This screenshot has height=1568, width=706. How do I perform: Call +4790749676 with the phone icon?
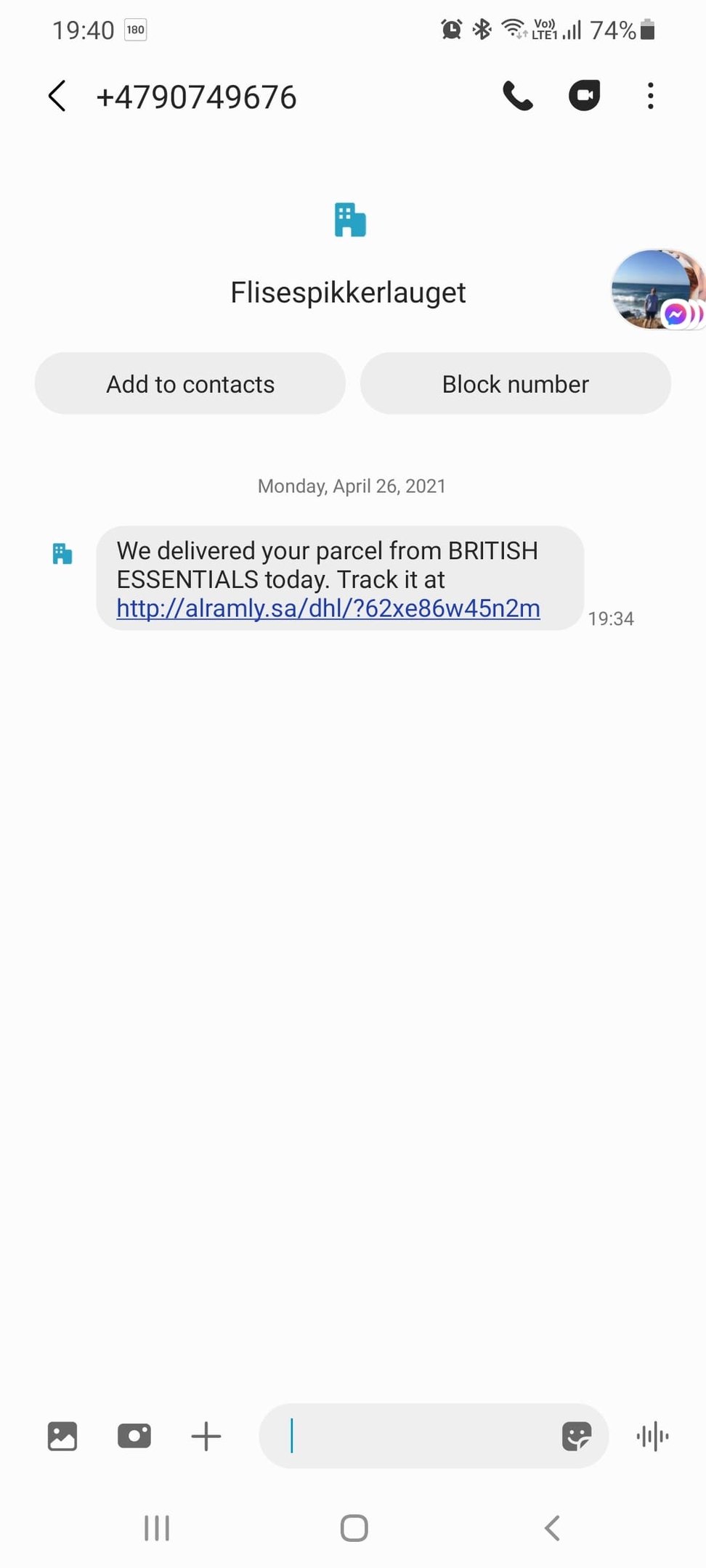[518, 96]
